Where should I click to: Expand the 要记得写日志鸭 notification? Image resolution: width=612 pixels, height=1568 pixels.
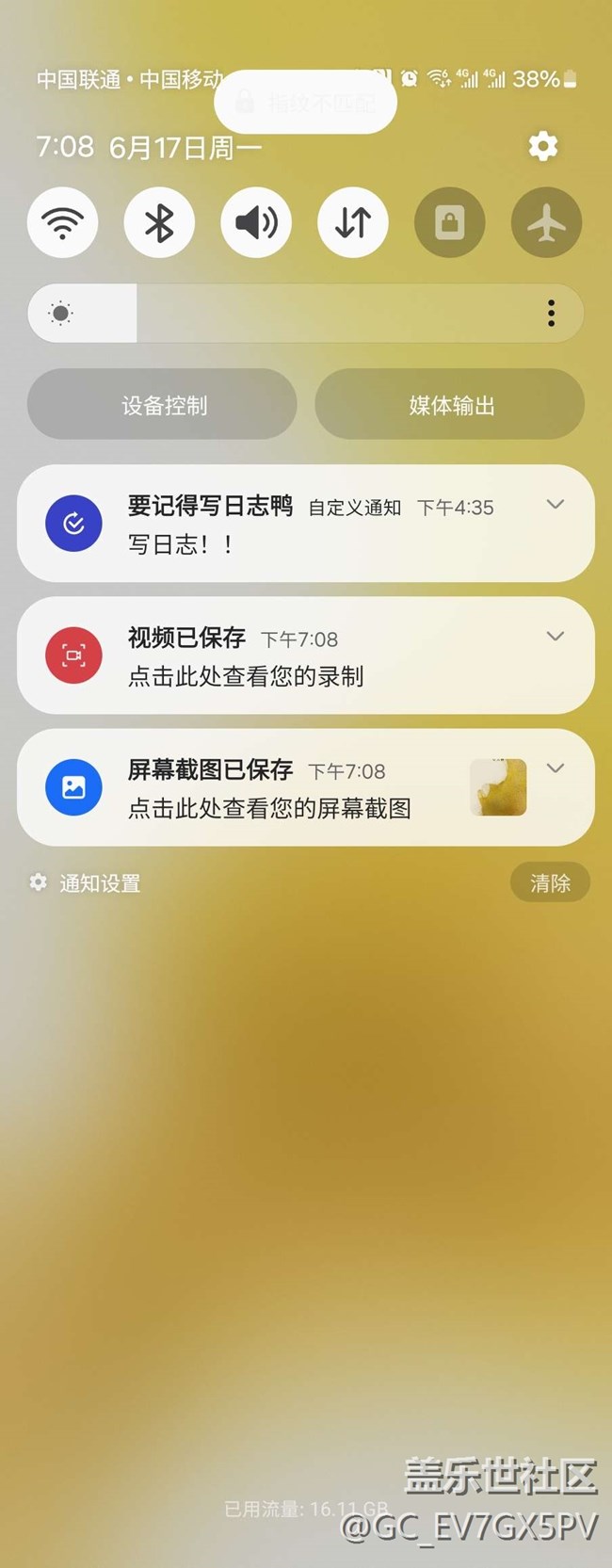tap(556, 505)
